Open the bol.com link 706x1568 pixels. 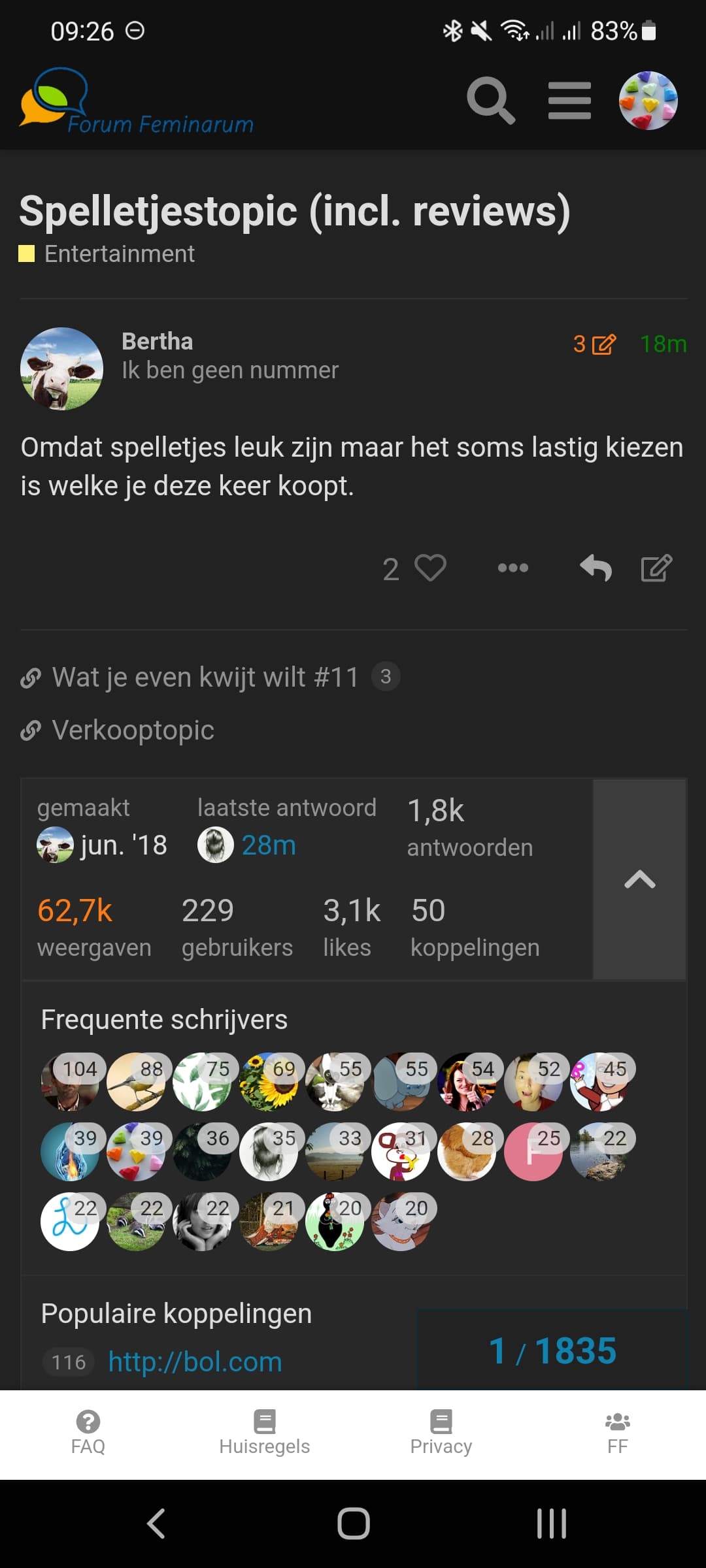coord(195,1362)
